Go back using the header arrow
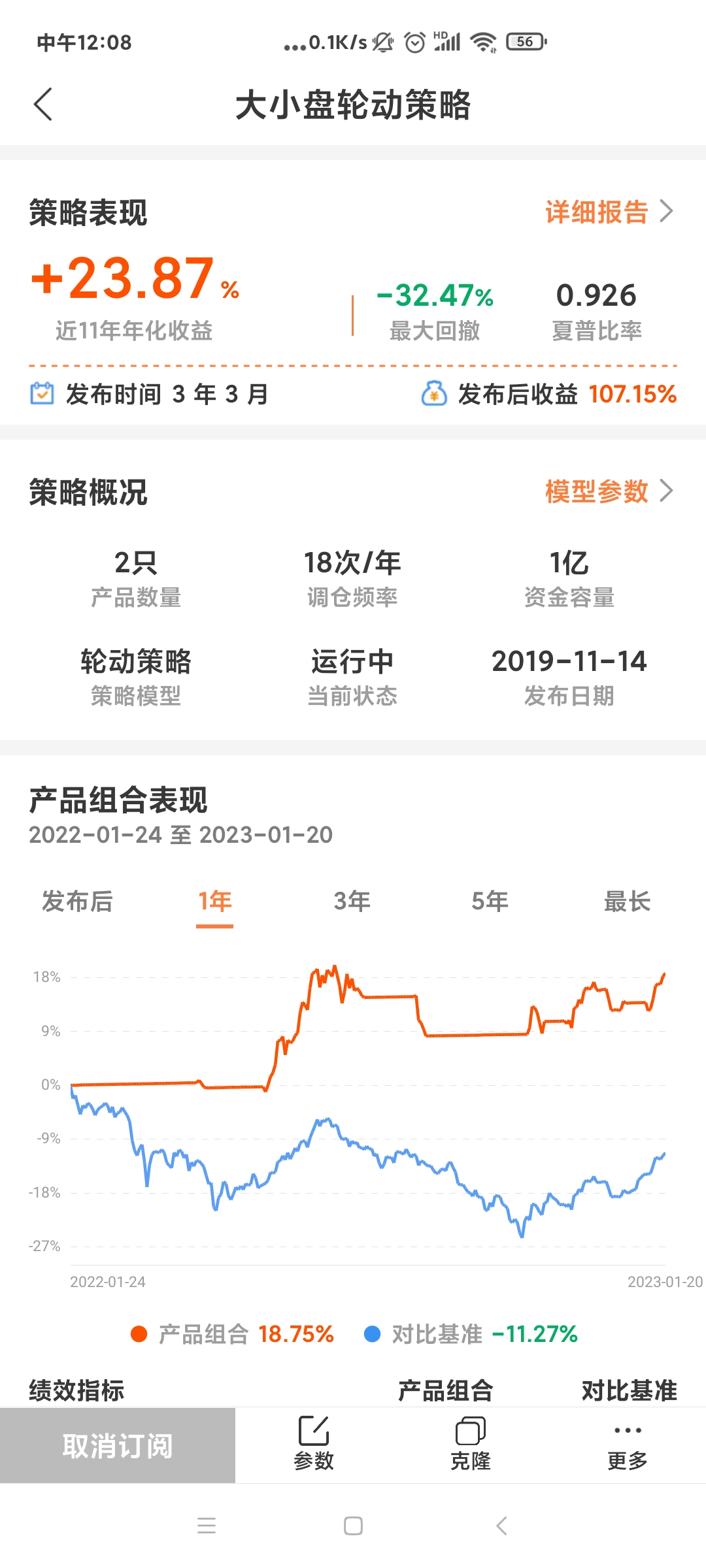Viewport: 706px width, 1568px height. click(43, 105)
